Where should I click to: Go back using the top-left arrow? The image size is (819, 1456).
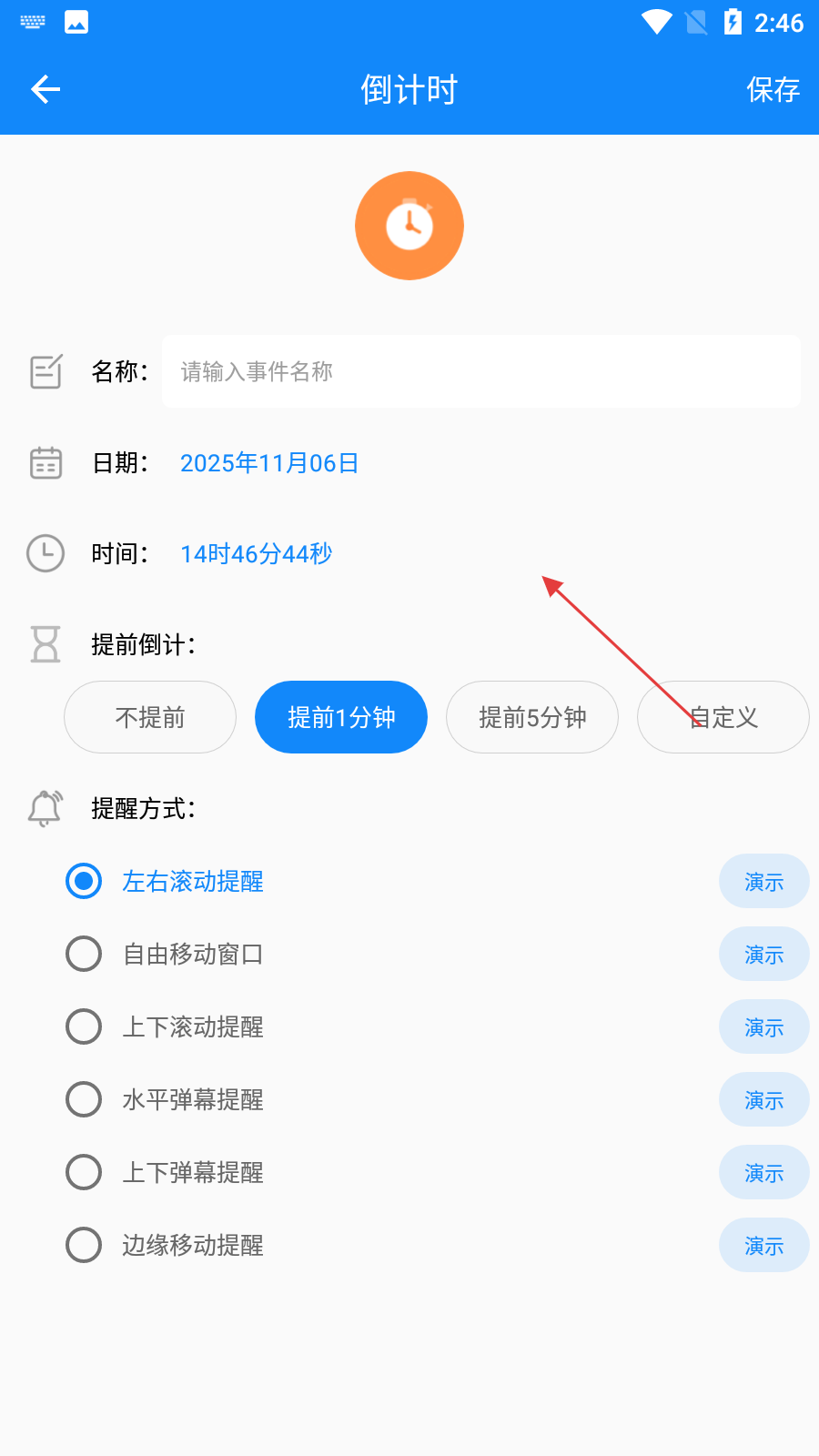[45, 89]
